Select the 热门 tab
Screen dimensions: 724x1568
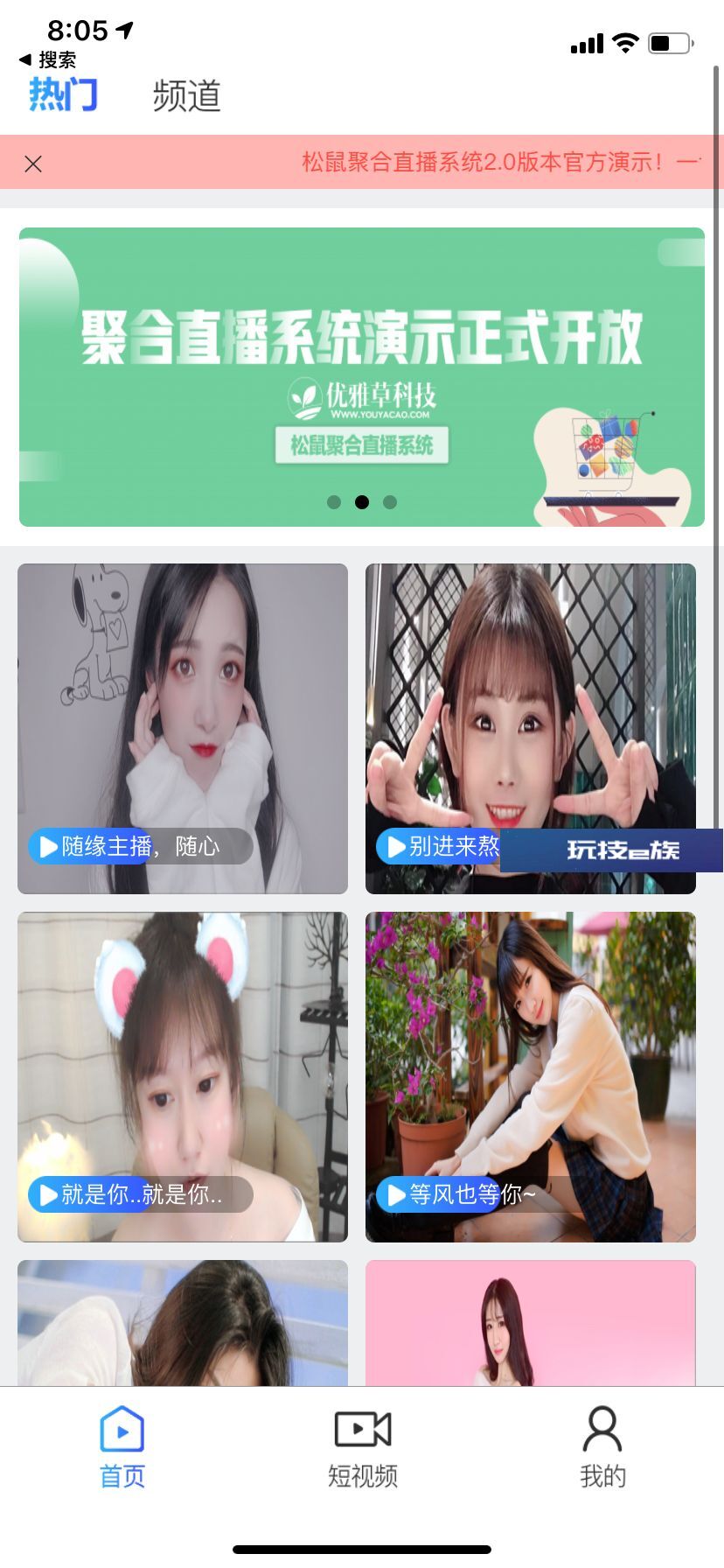pos(63,94)
